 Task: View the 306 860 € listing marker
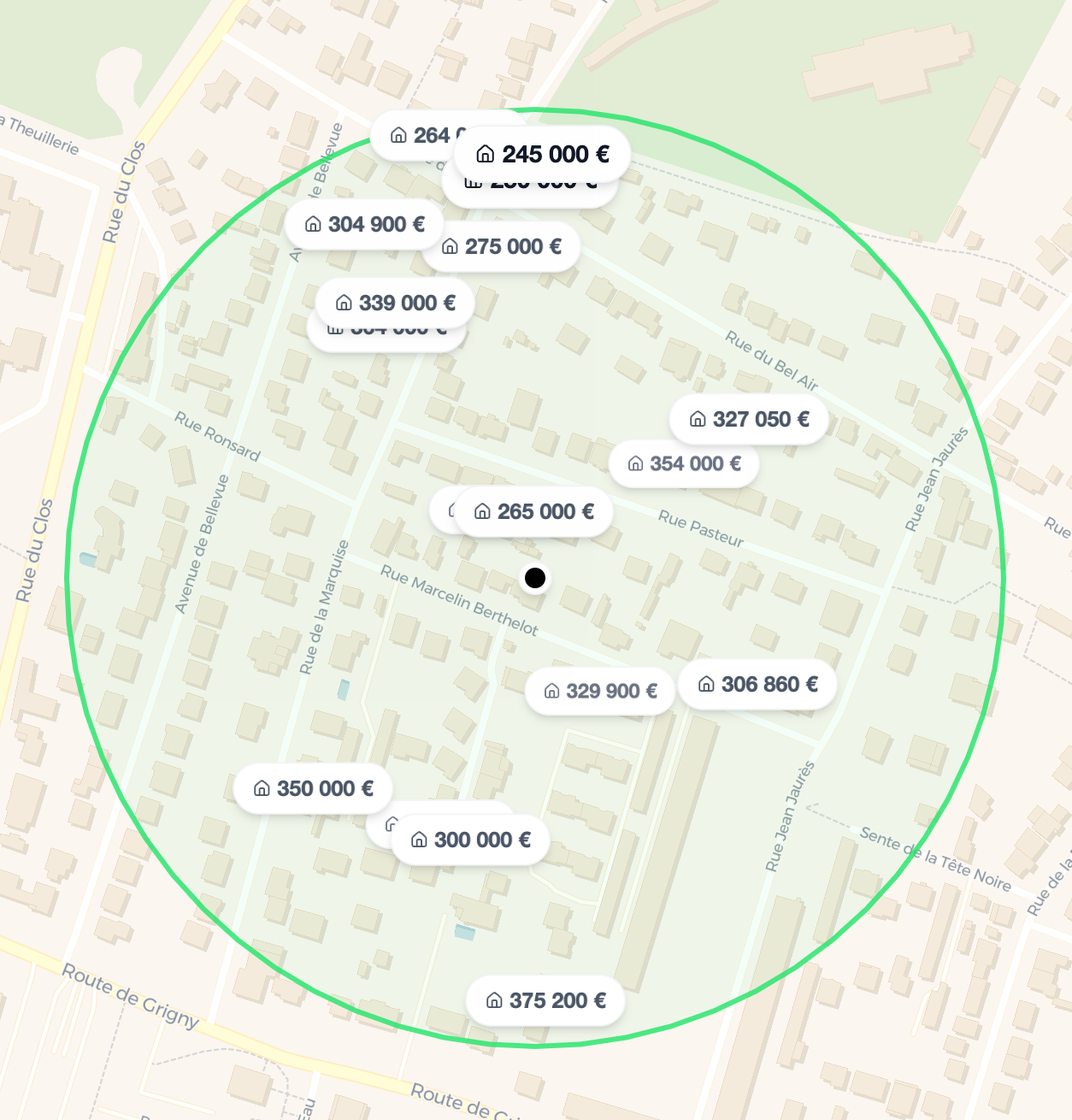[757, 684]
